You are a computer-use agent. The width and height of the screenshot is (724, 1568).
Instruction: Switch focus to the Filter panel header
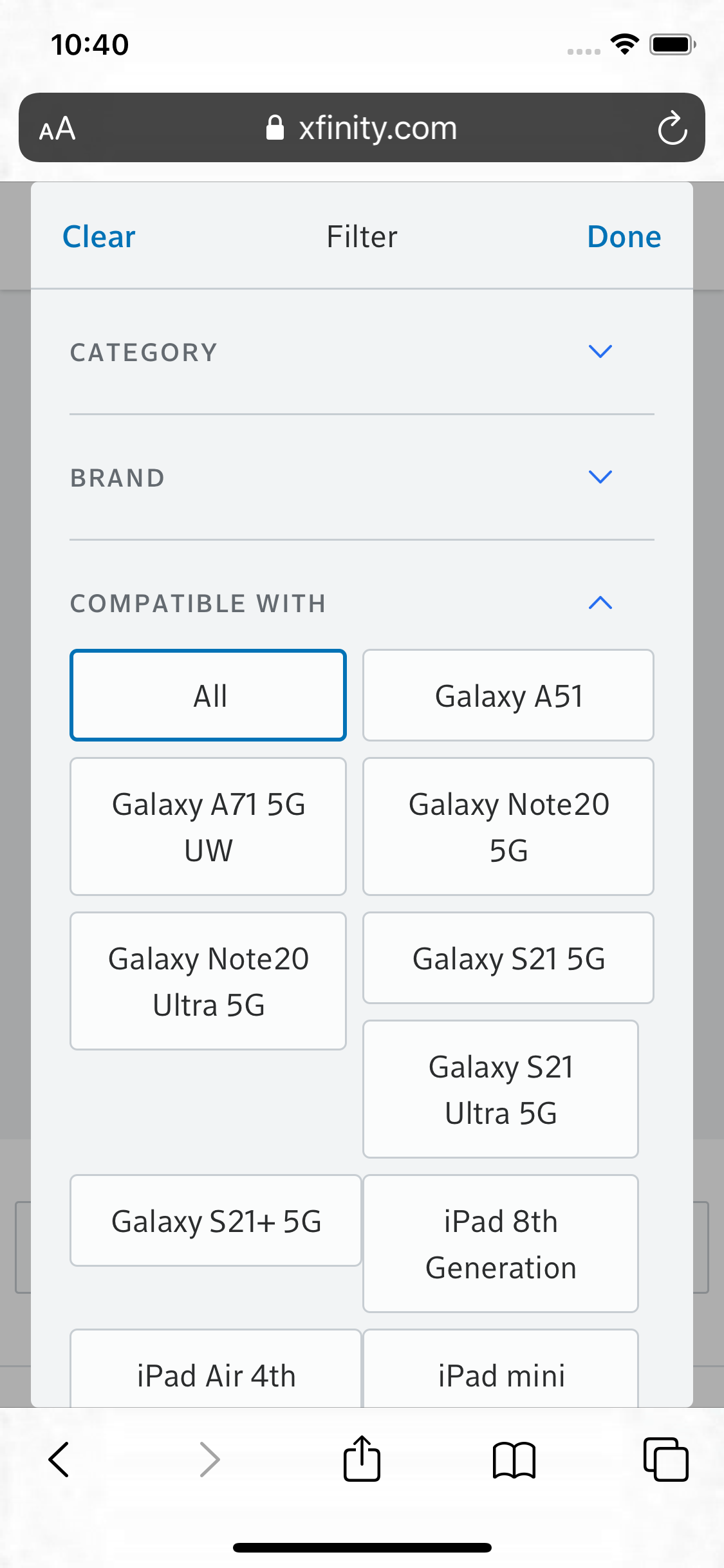(362, 236)
